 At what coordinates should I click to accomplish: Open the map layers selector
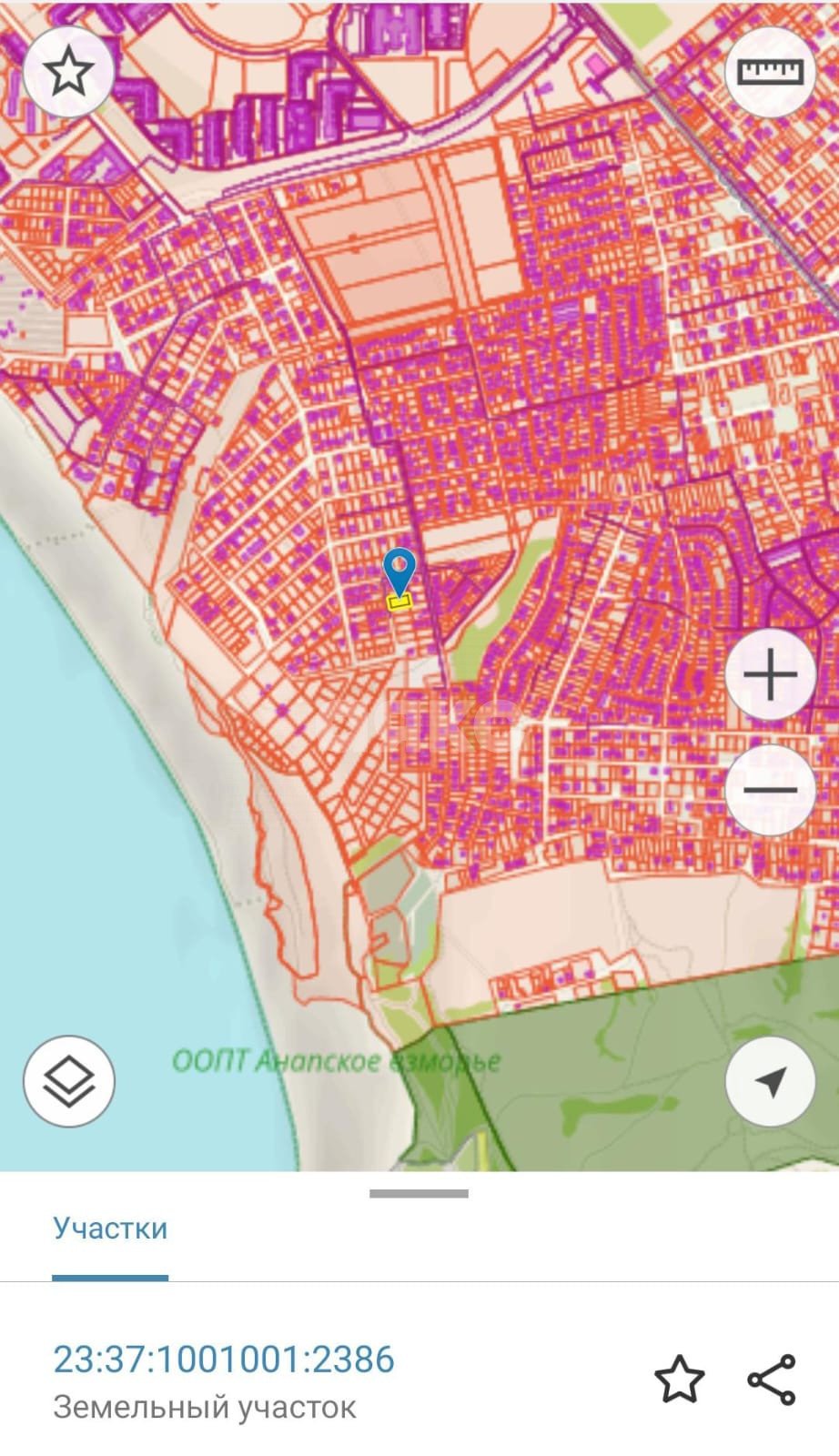tap(69, 1082)
